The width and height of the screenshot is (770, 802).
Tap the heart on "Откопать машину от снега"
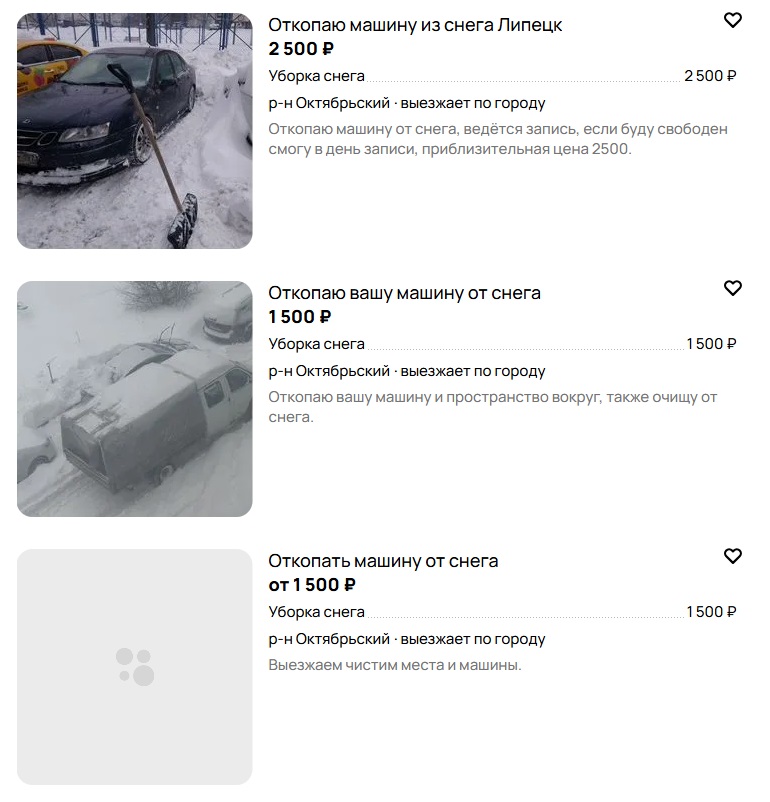(733, 556)
